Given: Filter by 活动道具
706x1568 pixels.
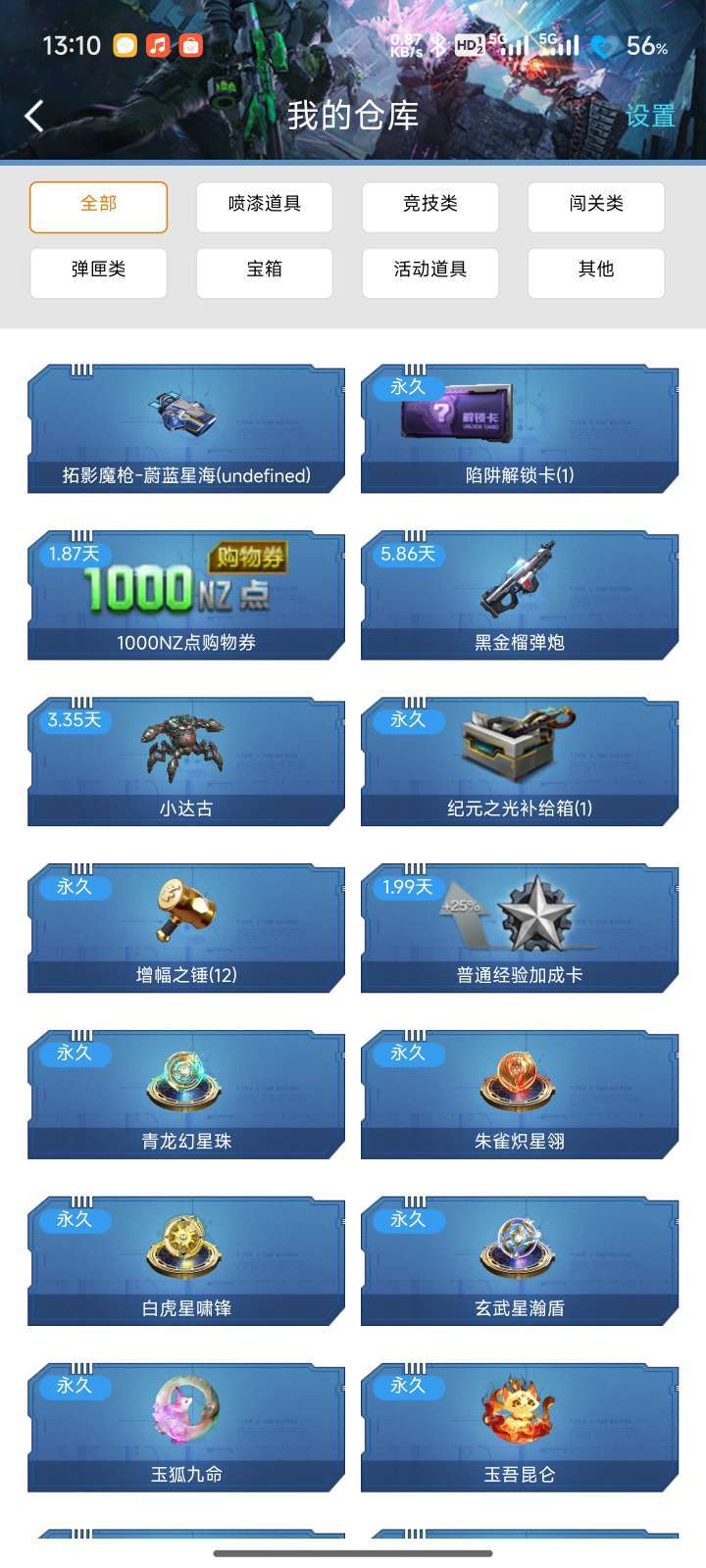Looking at the screenshot, I should (430, 272).
